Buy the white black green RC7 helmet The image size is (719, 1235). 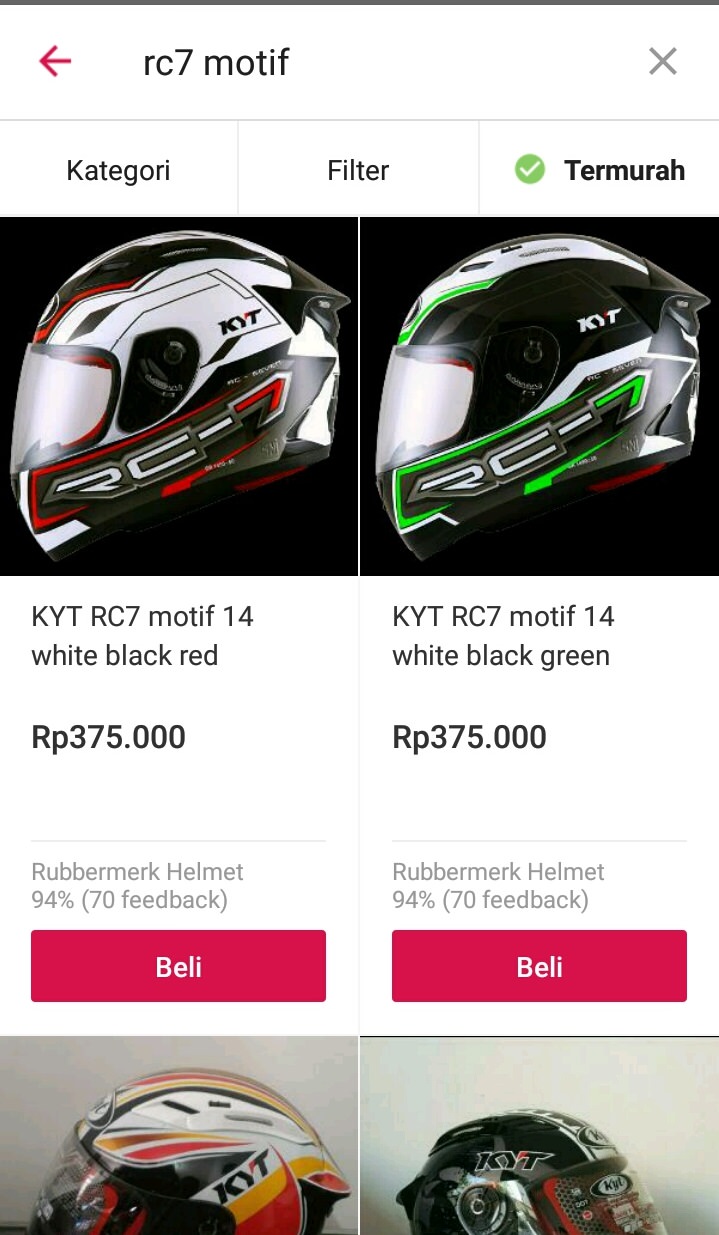[539, 966]
